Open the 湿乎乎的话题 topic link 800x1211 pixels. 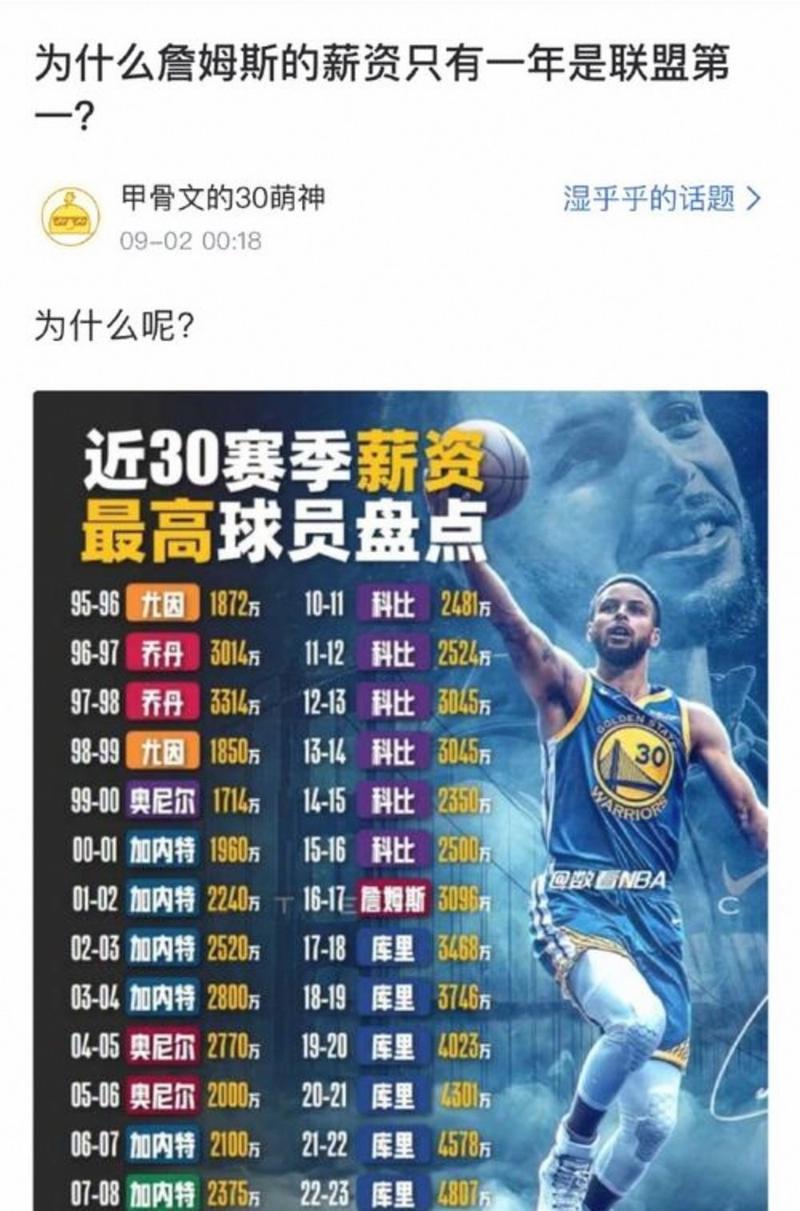650,200
